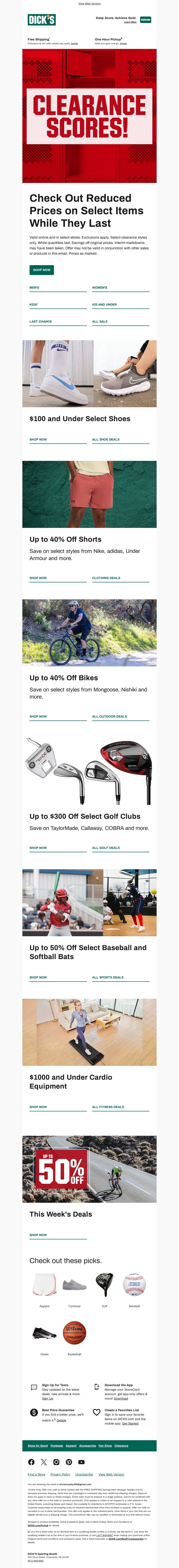Open All Outdoor Deals
179x1568 pixels.
coord(110,716)
